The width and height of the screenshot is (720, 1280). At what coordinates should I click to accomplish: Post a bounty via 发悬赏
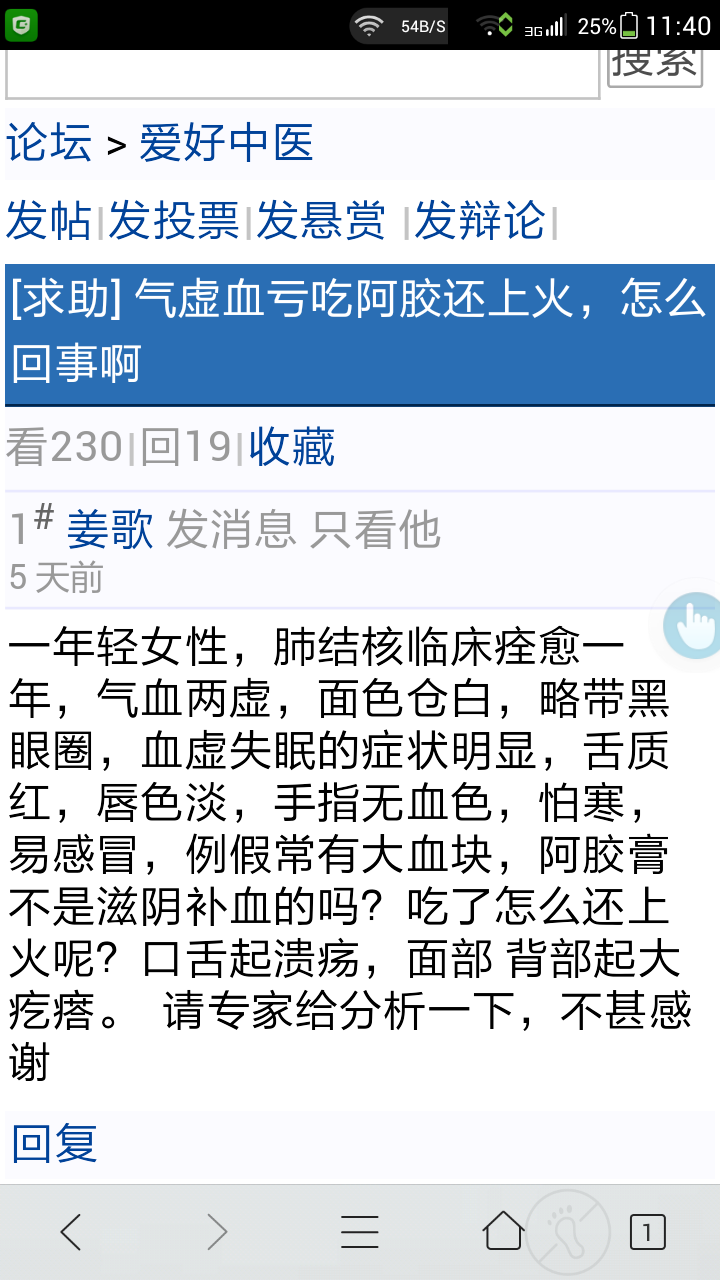pos(322,221)
